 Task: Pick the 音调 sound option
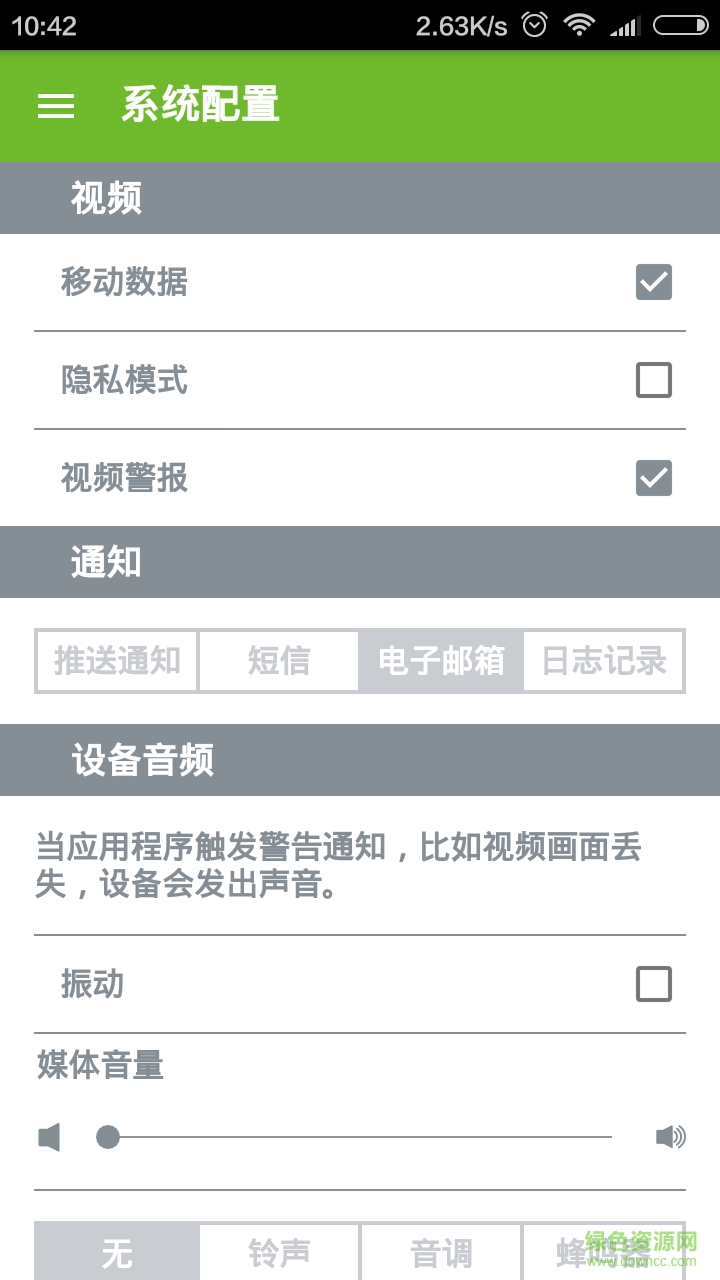441,1251
